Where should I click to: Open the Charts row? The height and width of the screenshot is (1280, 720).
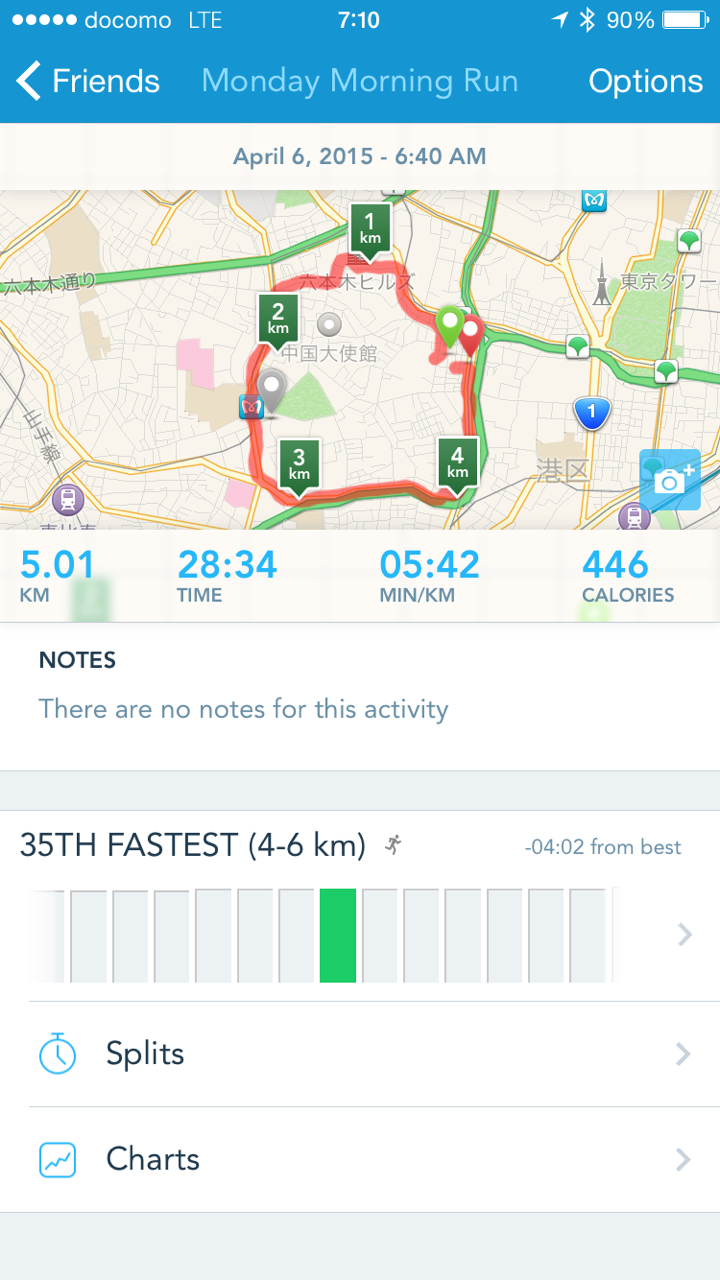360,1159
